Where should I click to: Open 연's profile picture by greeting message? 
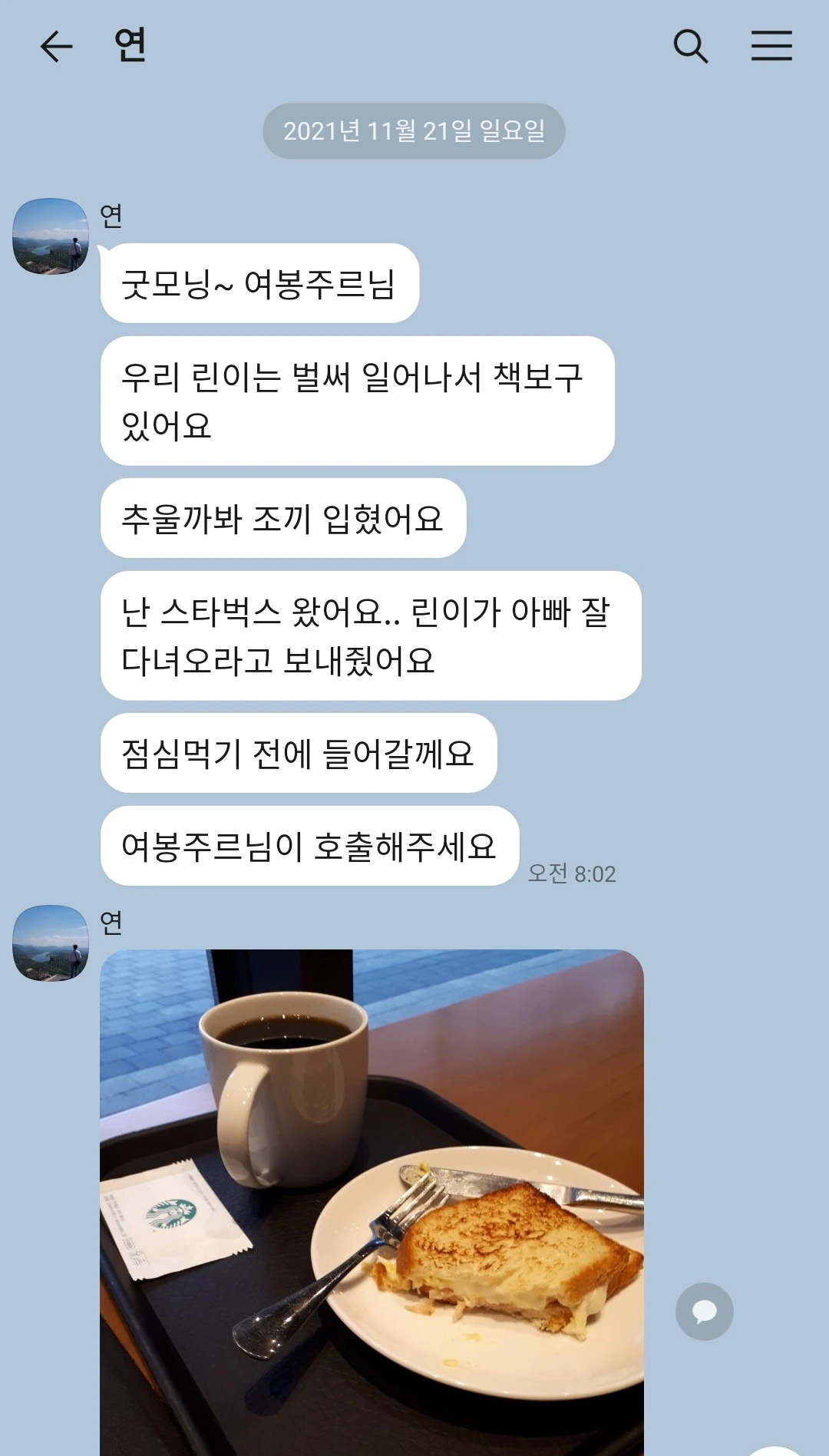coord(51,236)
